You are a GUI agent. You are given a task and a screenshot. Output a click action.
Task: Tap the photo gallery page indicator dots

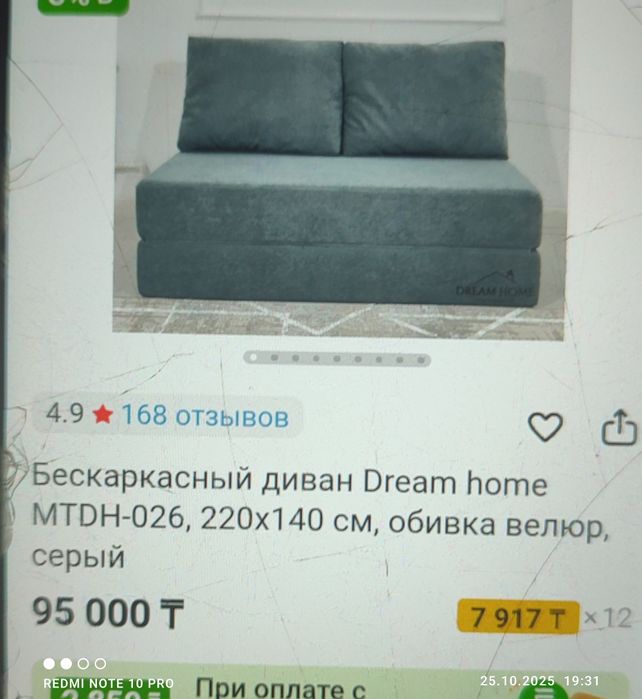[337, 358]
